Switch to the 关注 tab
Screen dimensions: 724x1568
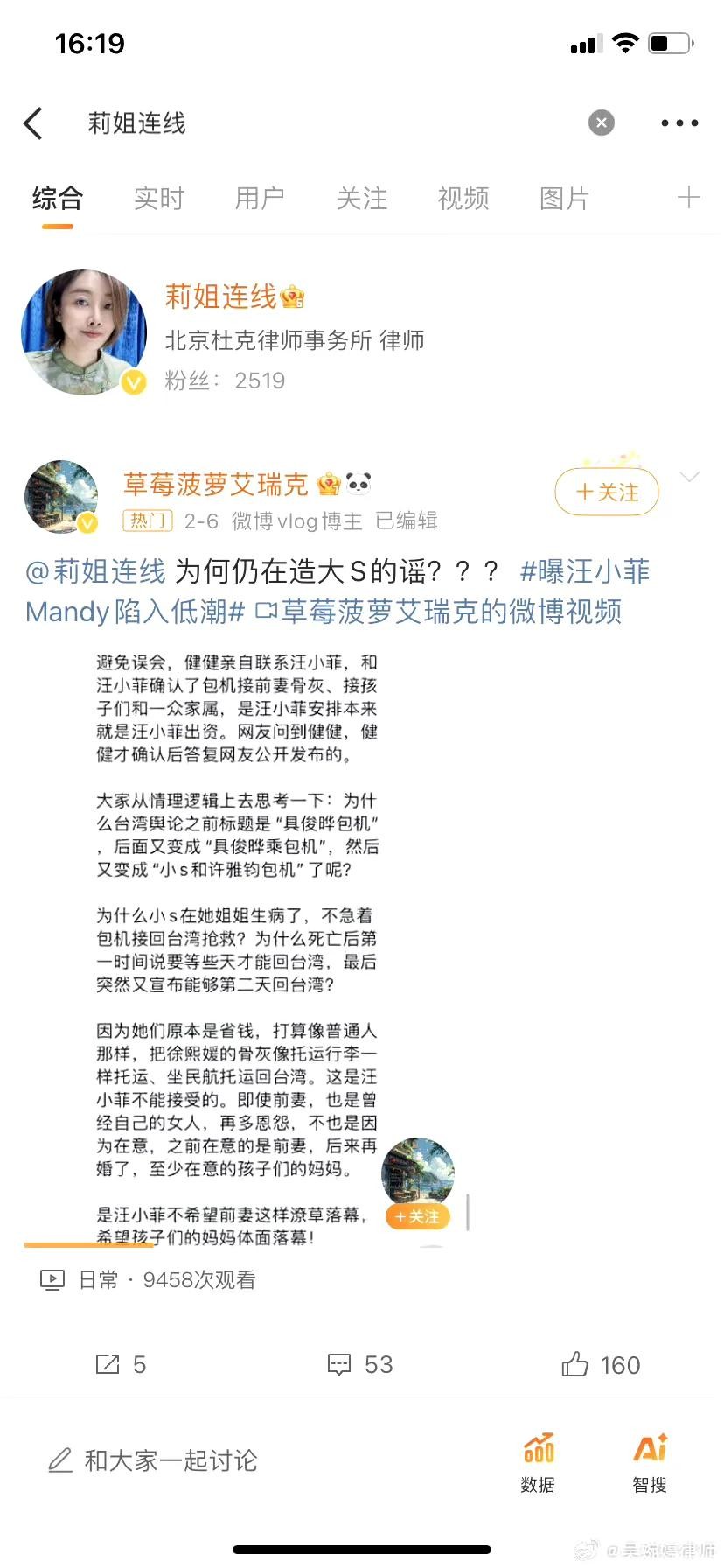click(x=361, y=199)
